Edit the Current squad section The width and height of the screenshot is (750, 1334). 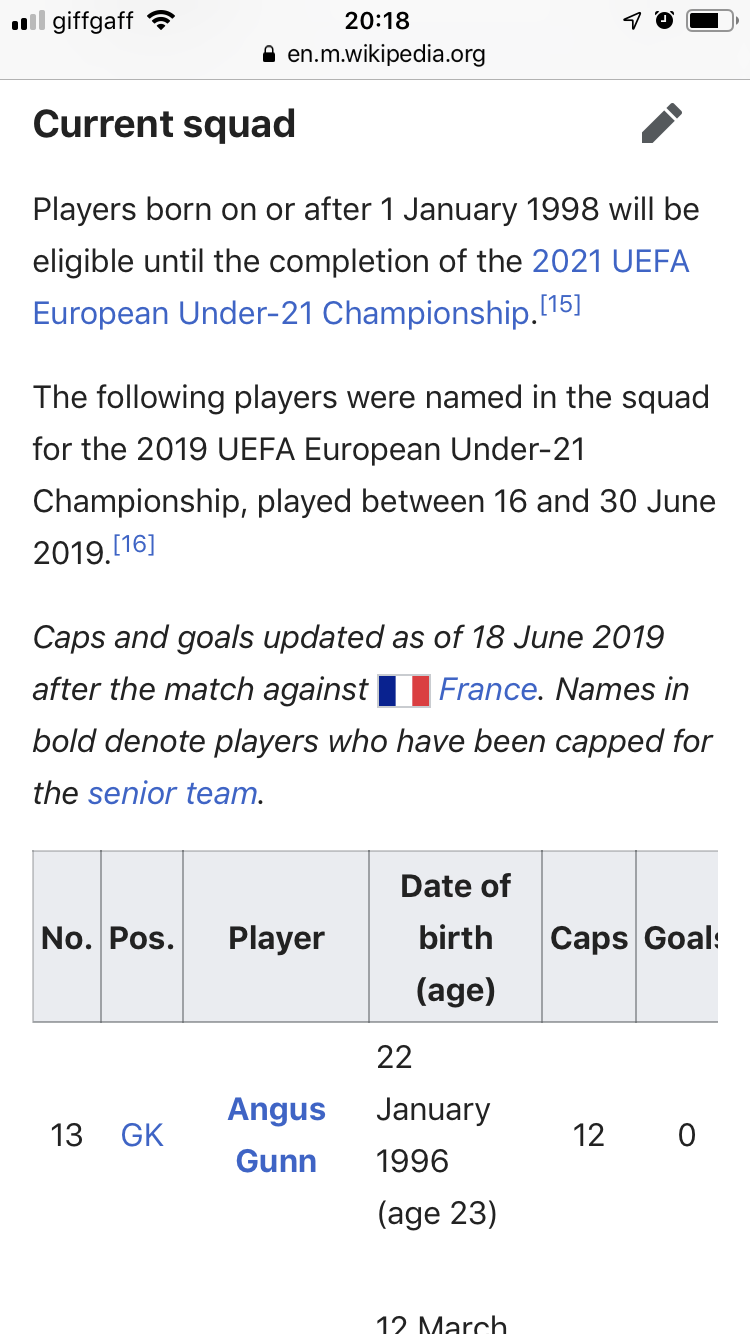662,124
